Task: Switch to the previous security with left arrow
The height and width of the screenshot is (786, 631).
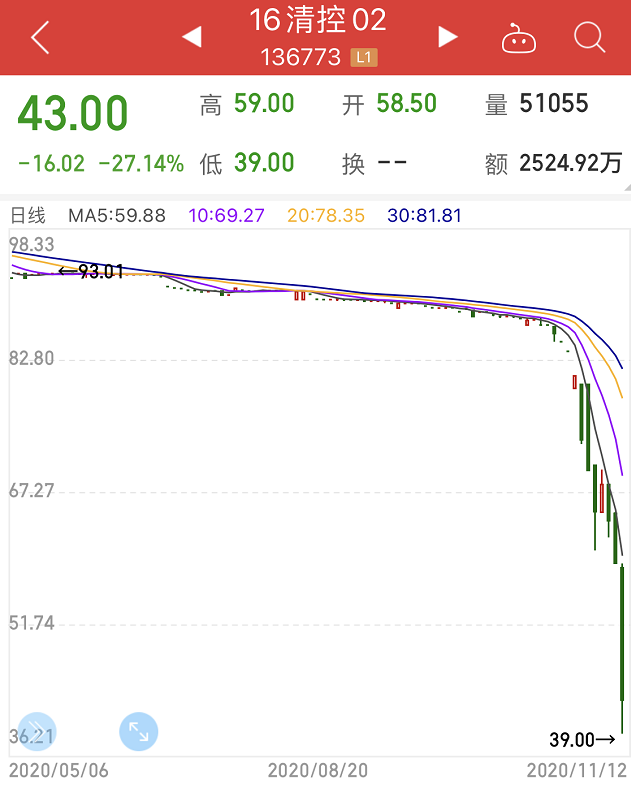Action: [x=191, y=38]
